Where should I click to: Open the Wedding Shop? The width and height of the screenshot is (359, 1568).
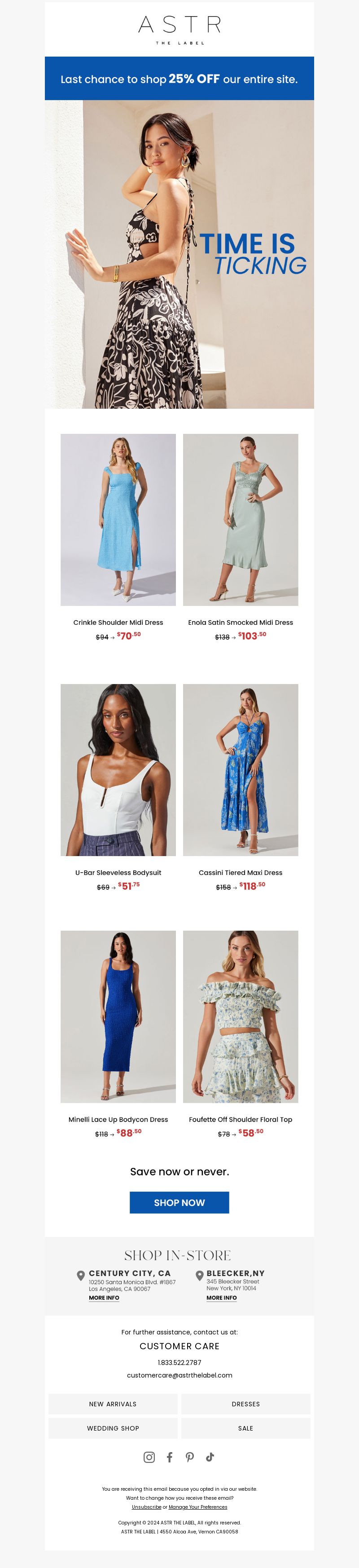click(x=113, y=1428)
